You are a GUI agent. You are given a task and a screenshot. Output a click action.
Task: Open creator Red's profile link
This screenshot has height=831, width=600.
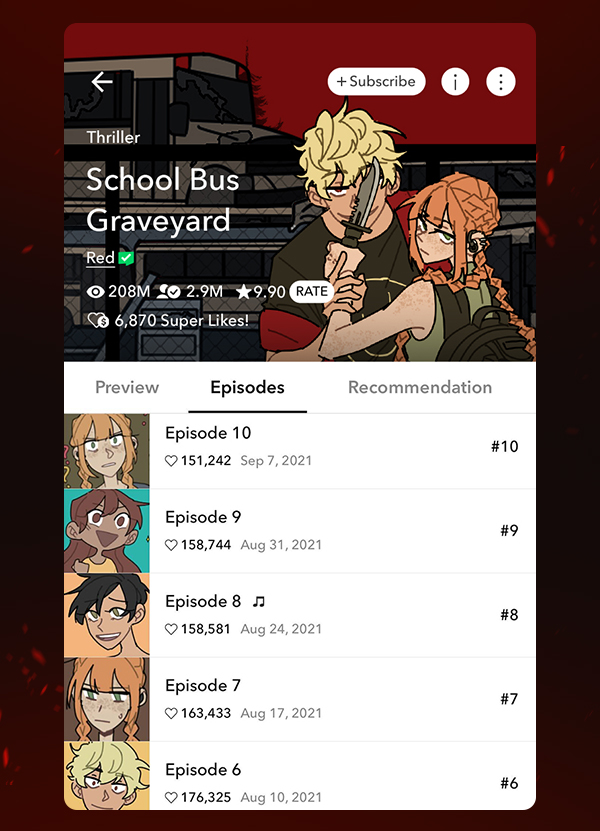(x=101, y=258)
